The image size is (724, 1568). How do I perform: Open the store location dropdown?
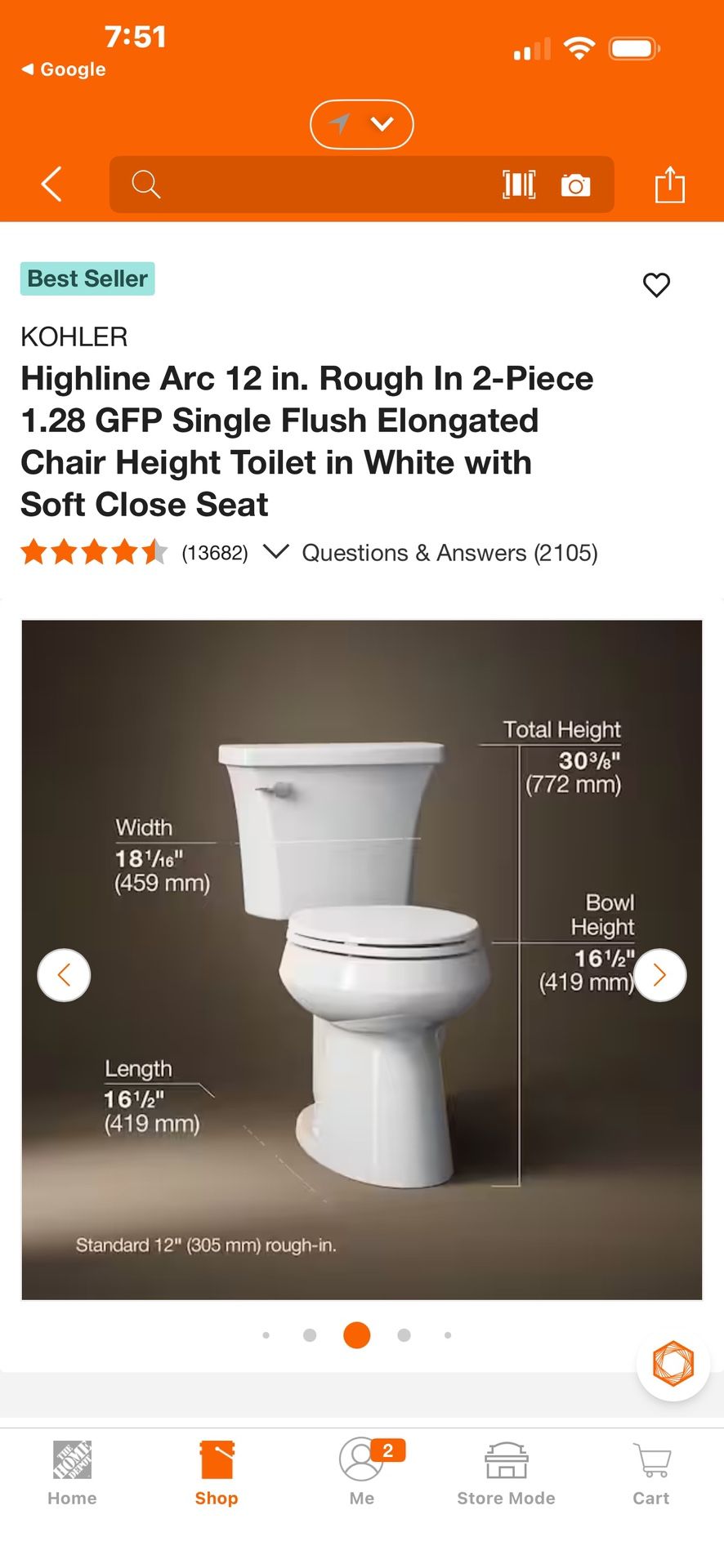click(362, 124)
